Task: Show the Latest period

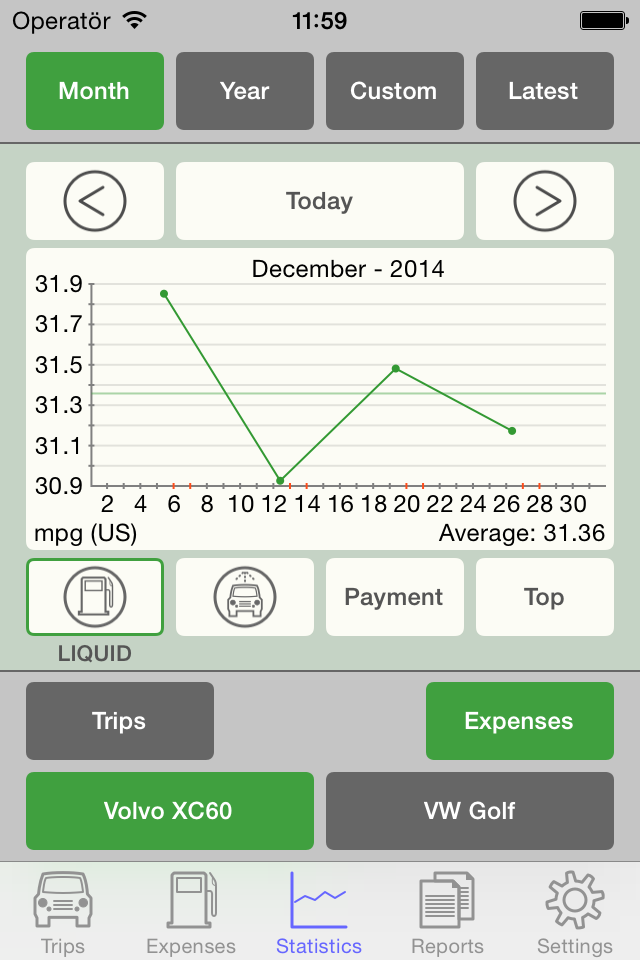Action: [544, 91]
